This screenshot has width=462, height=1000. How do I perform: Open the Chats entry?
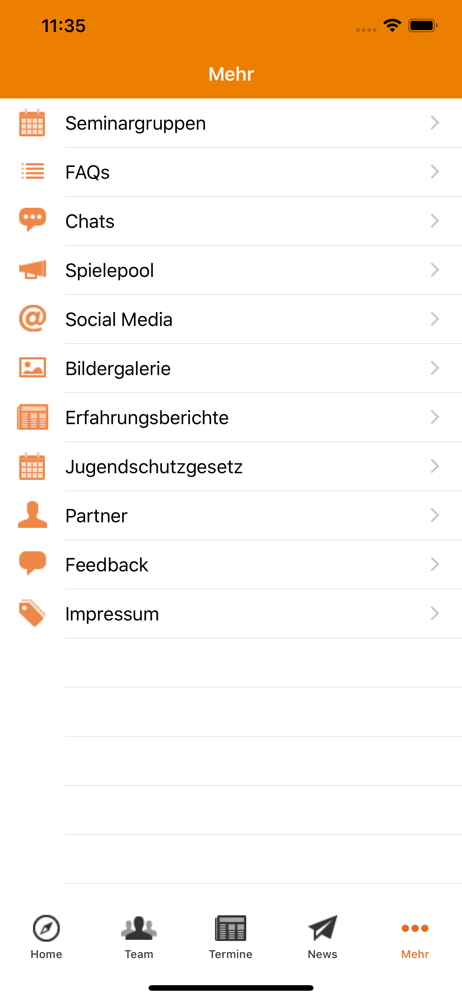point(231,221)
